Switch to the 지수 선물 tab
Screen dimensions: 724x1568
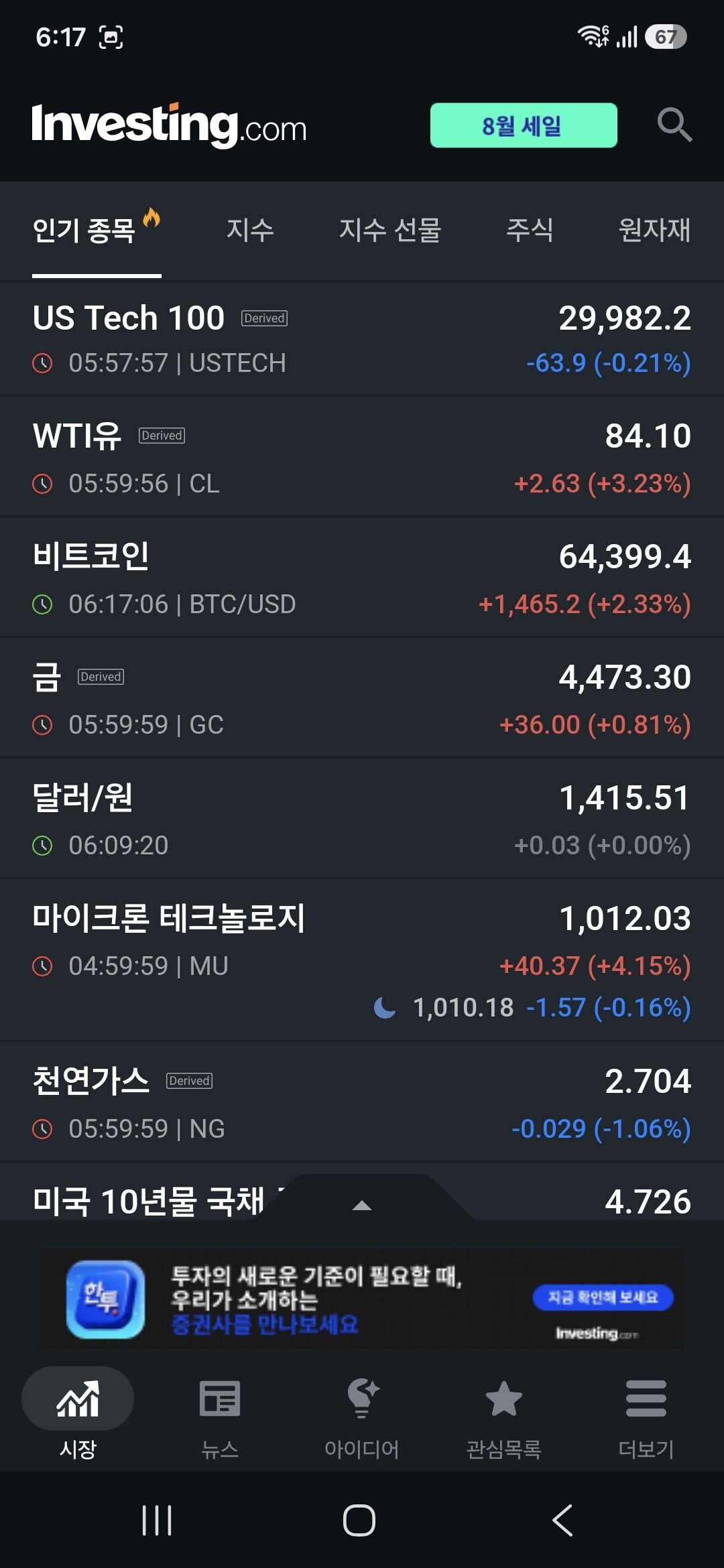pyautogui.click(x=389, y=231)
